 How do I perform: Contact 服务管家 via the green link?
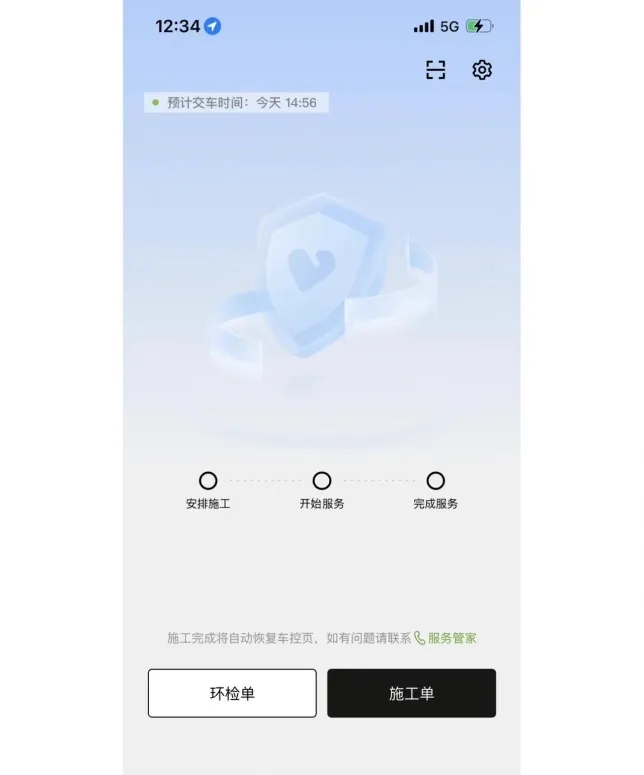pyautogui.click(x=446, y=638)
